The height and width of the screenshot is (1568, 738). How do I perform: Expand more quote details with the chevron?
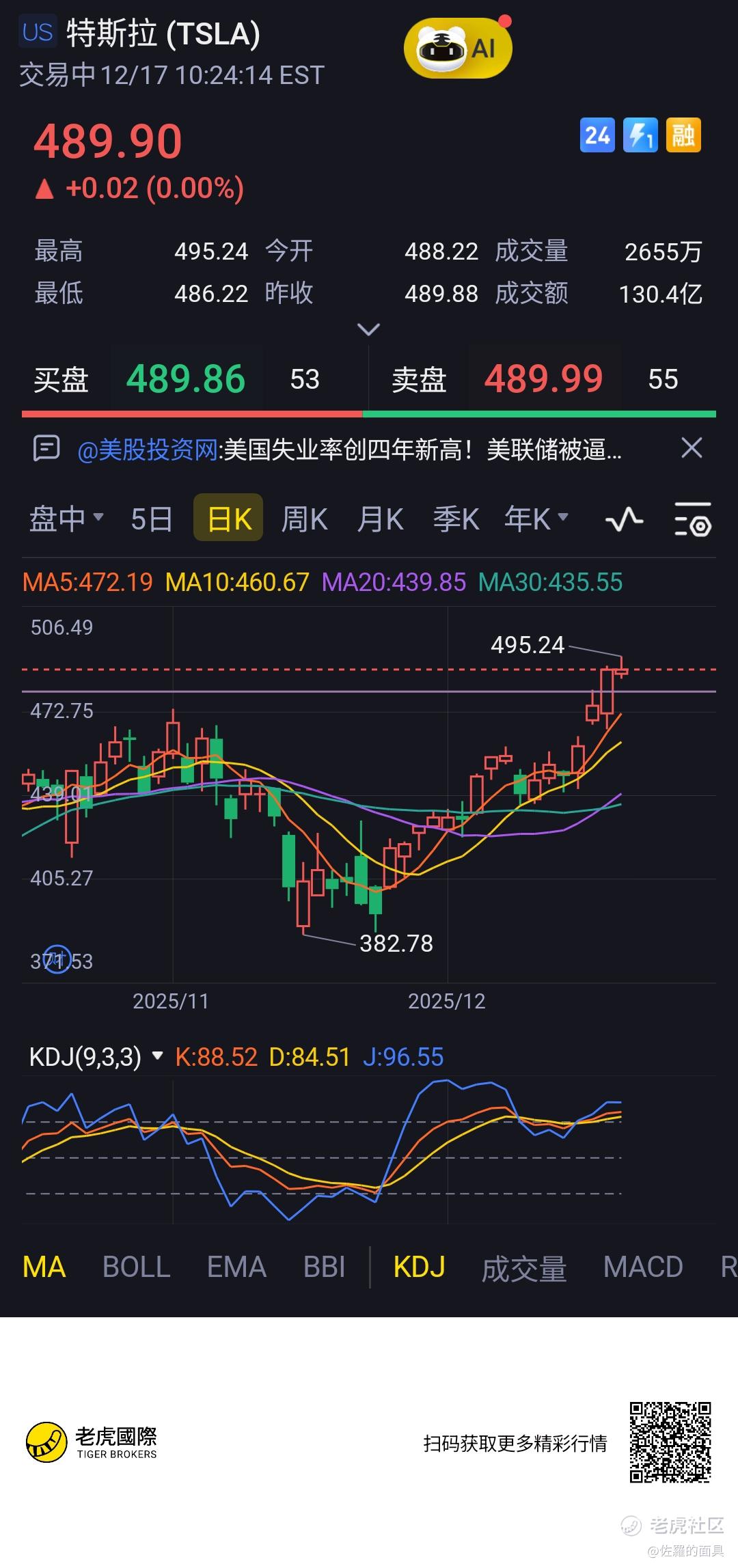pyautogui.click(x=368, y=330)
